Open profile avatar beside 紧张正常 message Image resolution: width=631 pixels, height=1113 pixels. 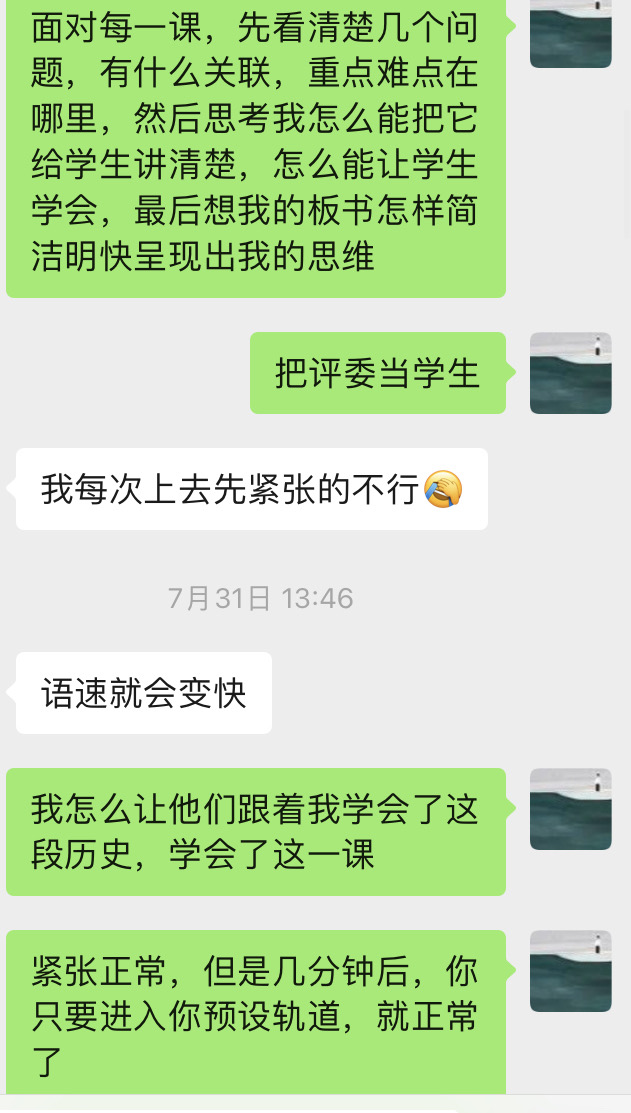pyautogui.click(x=570, y=971)
